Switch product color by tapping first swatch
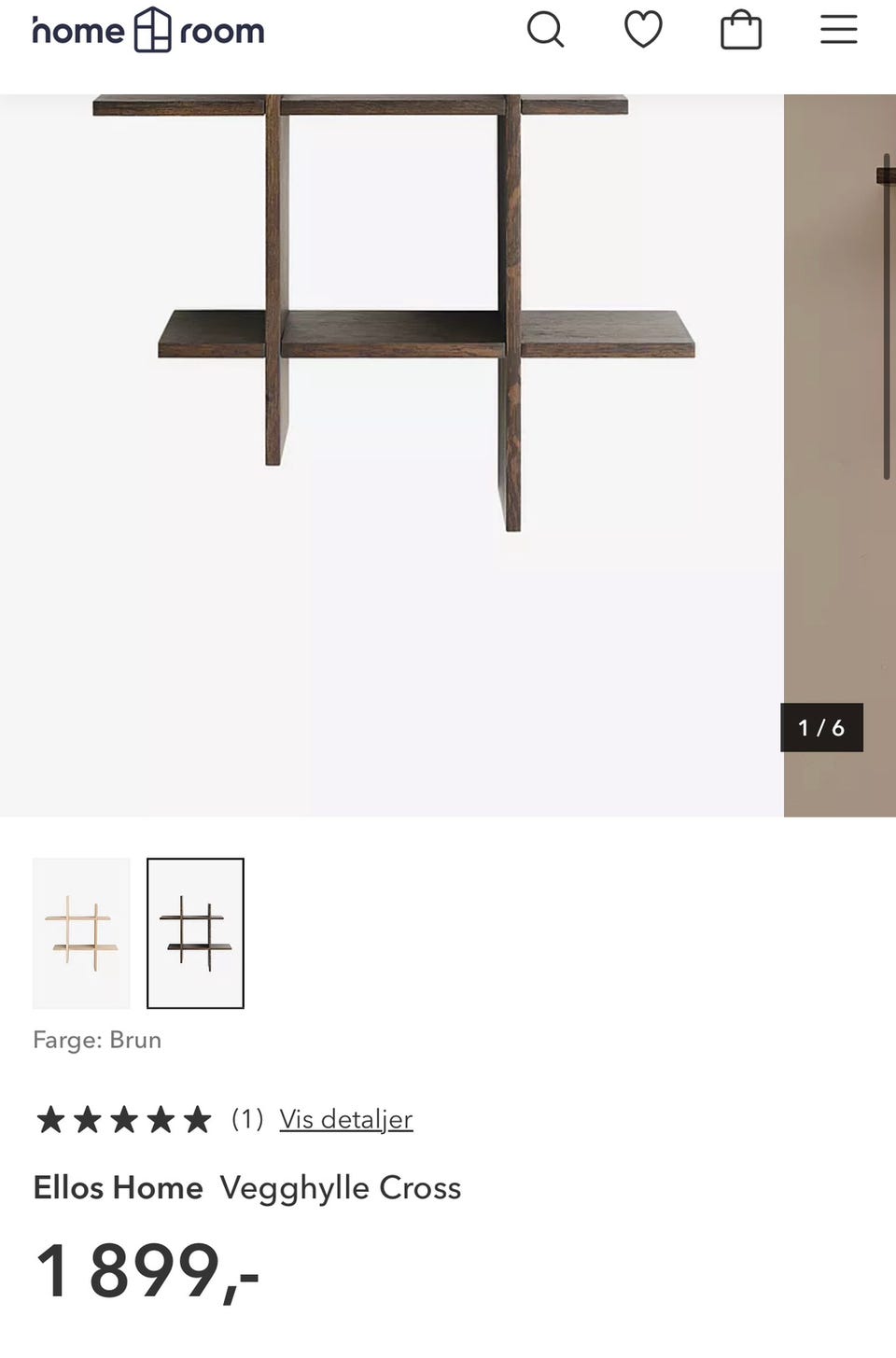The width and height of the screenshot is (896, 1358). pyautogui.click(x=81, y=933)
